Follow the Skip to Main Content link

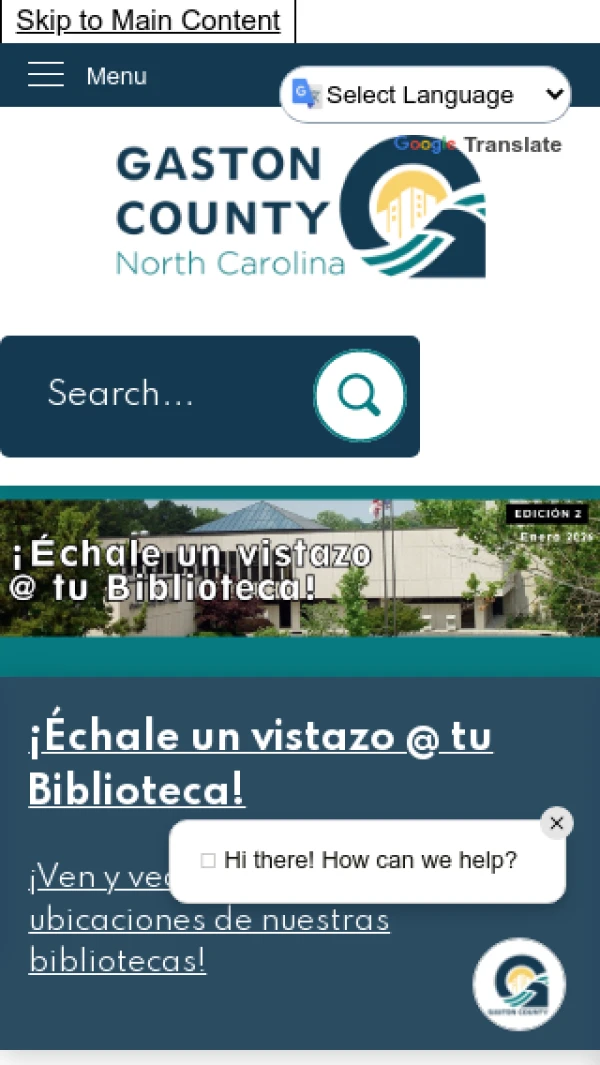(x=148, y=21)
